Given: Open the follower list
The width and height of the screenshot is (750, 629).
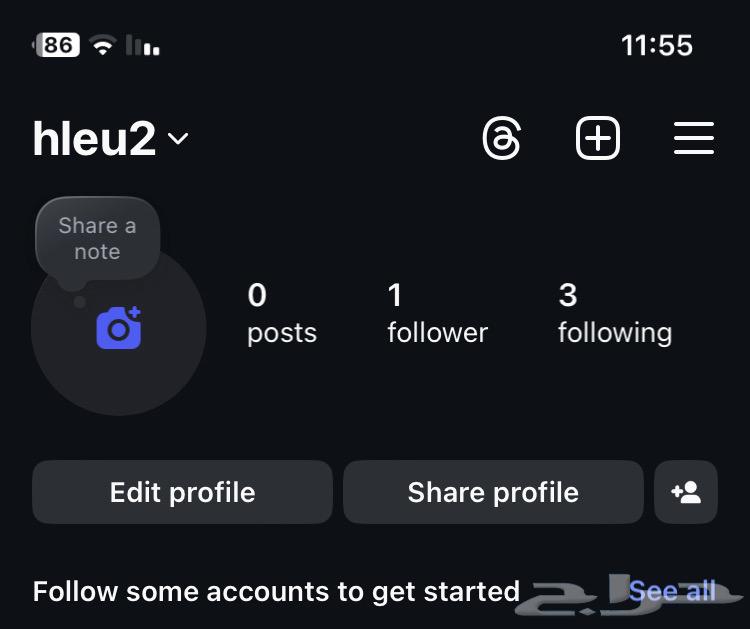Looking at the screenshot, I should pos(437,313).
